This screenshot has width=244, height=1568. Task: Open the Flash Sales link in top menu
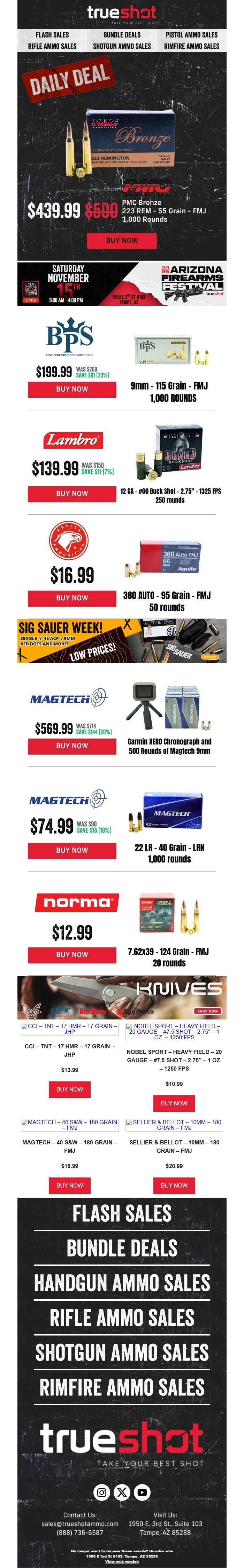[52, 35]
